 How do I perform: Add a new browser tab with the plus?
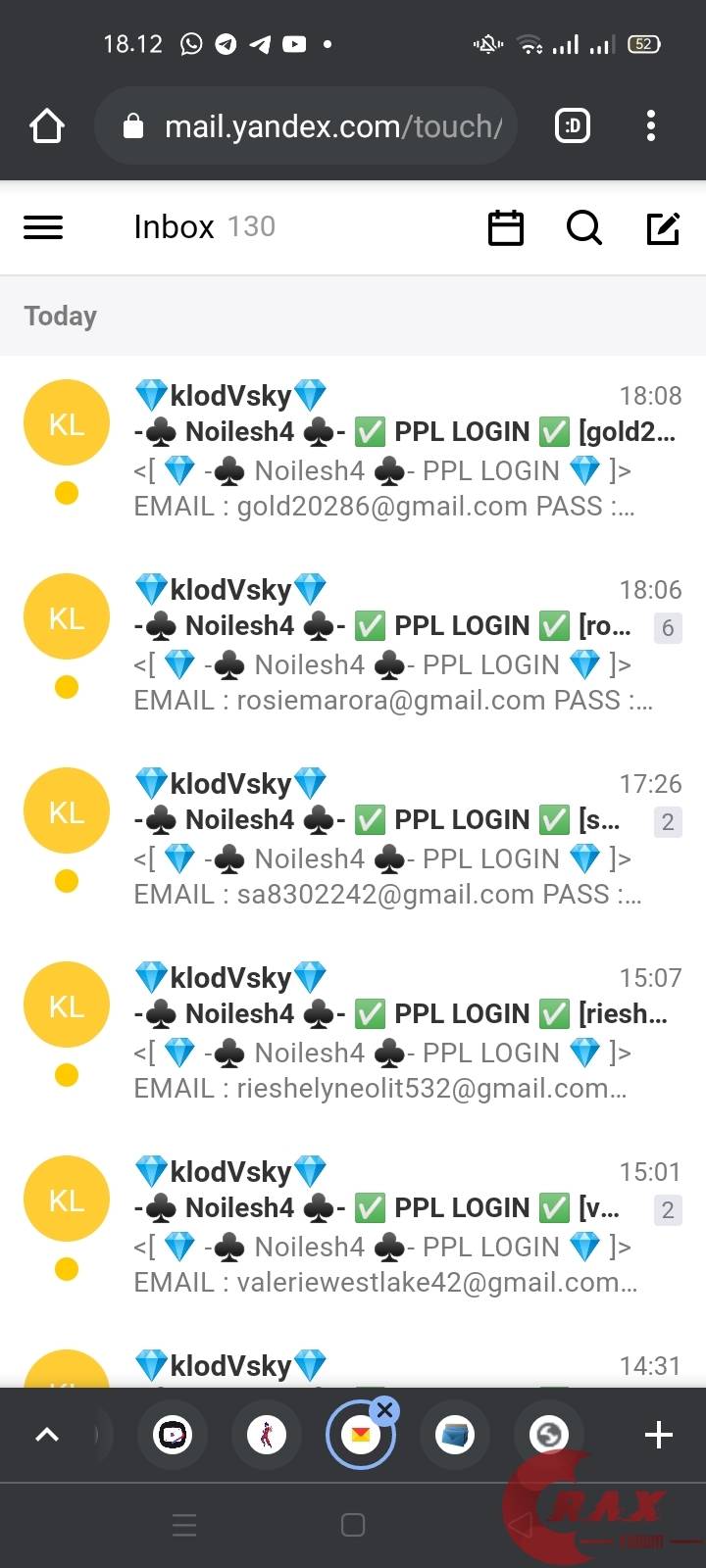(x=659, y=1435)
